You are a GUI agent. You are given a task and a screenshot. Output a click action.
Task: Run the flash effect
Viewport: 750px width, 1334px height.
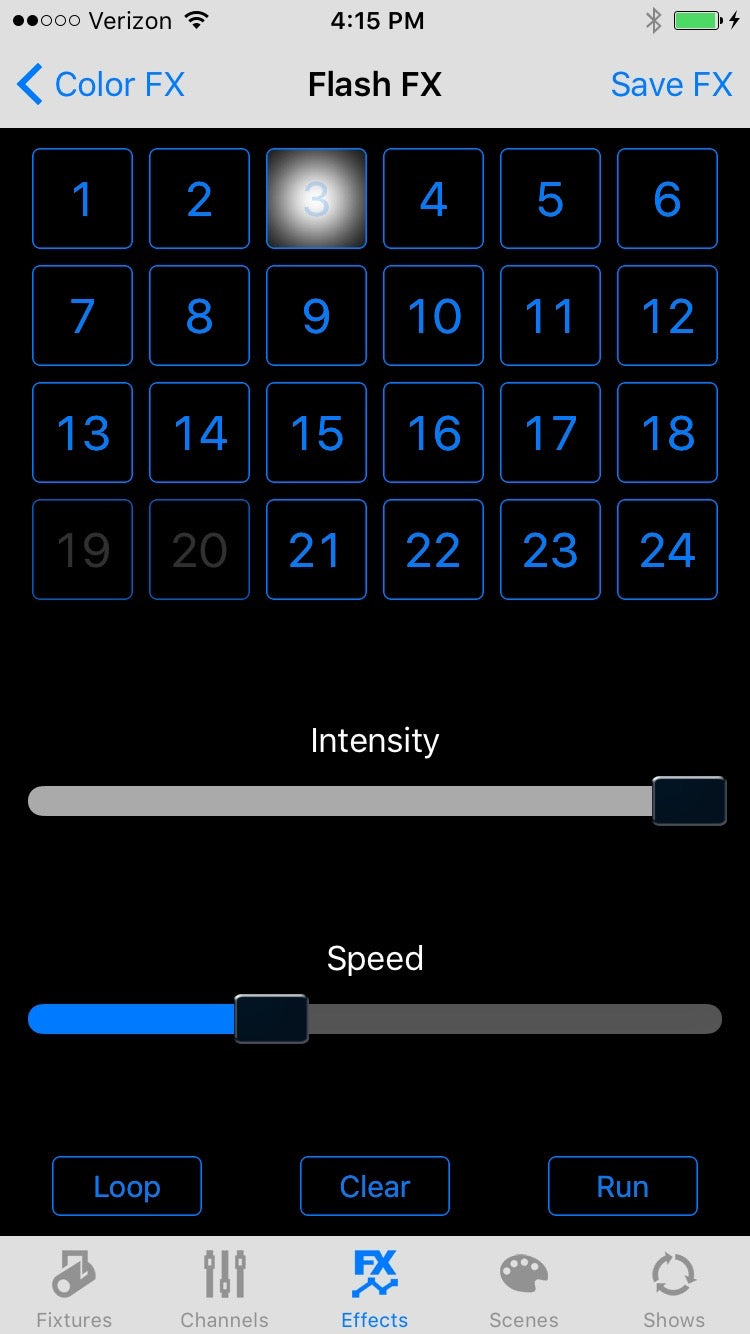click(622, 1186)
